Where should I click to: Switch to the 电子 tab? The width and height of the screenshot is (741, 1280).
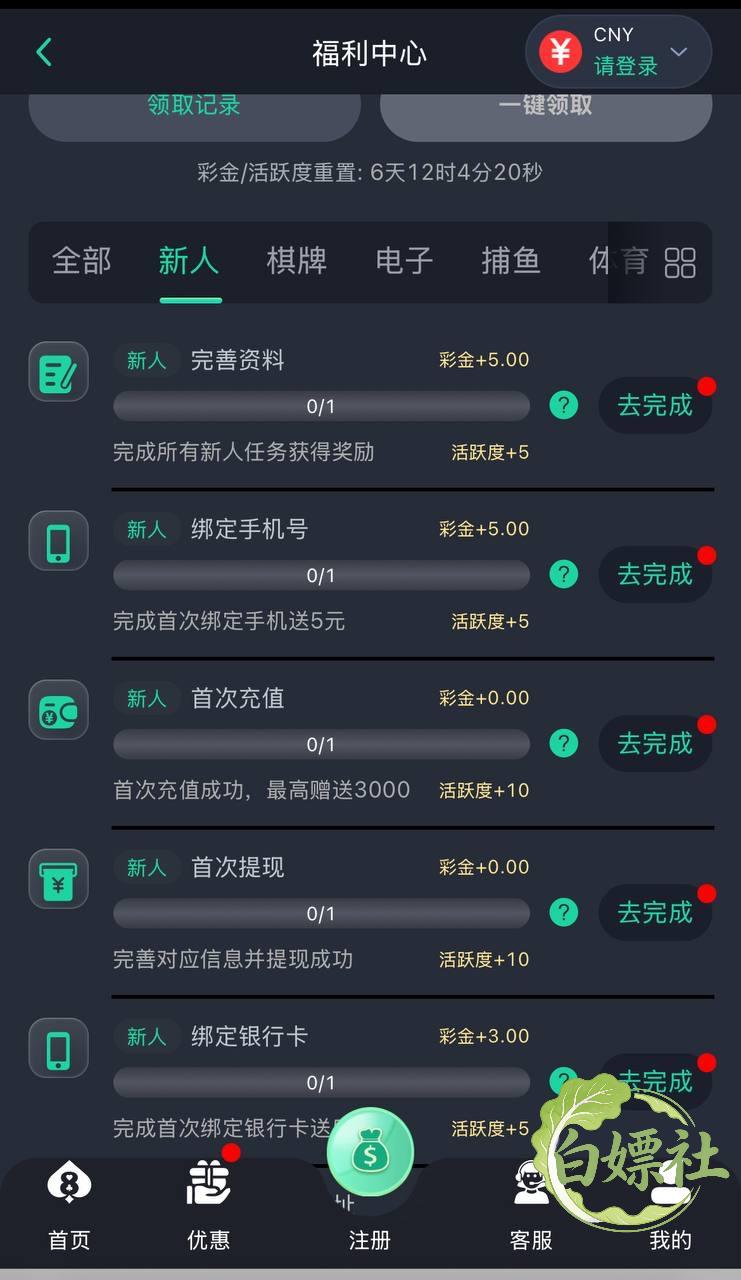point(404,261)
